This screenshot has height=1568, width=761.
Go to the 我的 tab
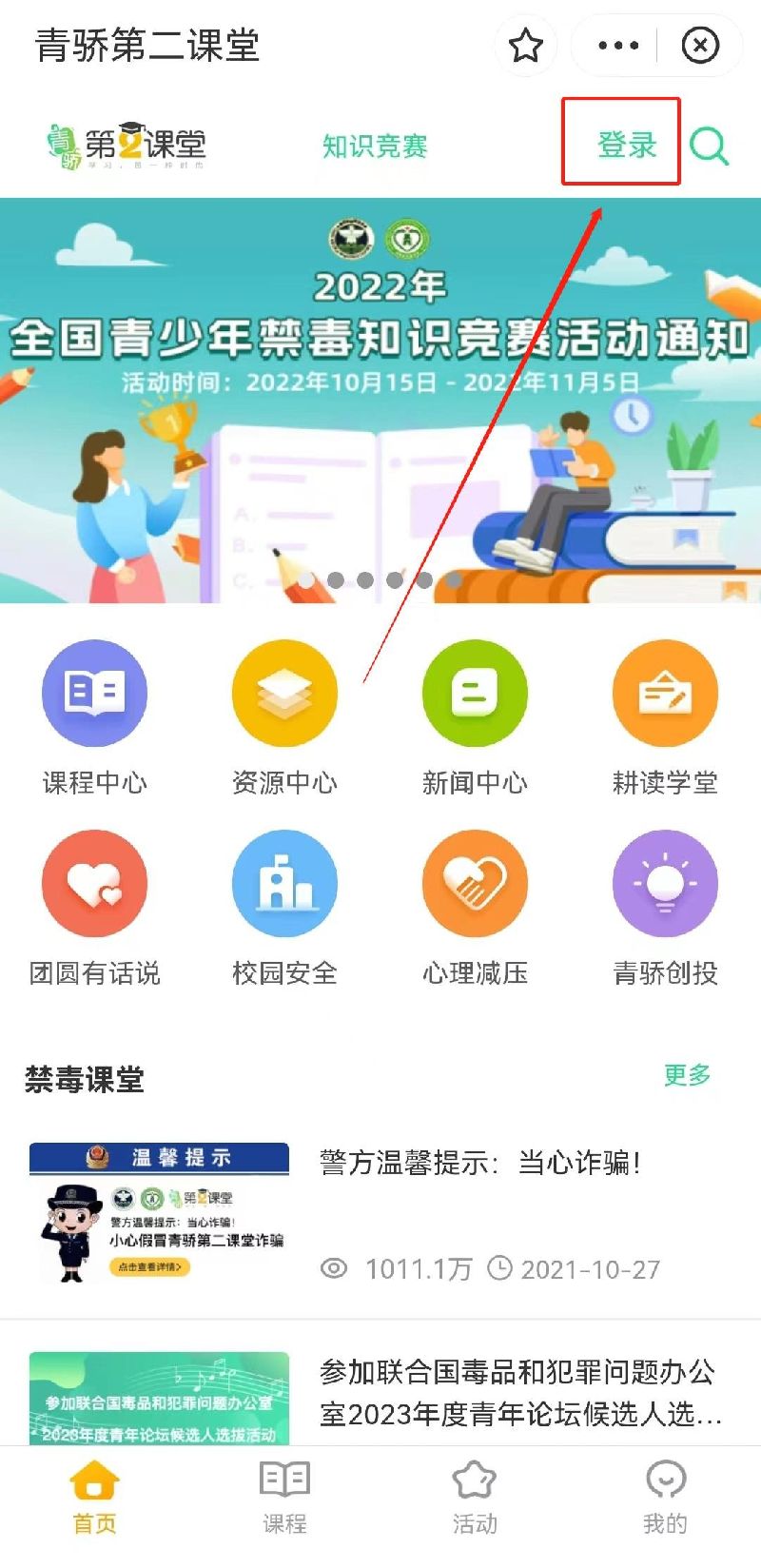tap(665, 1497)
